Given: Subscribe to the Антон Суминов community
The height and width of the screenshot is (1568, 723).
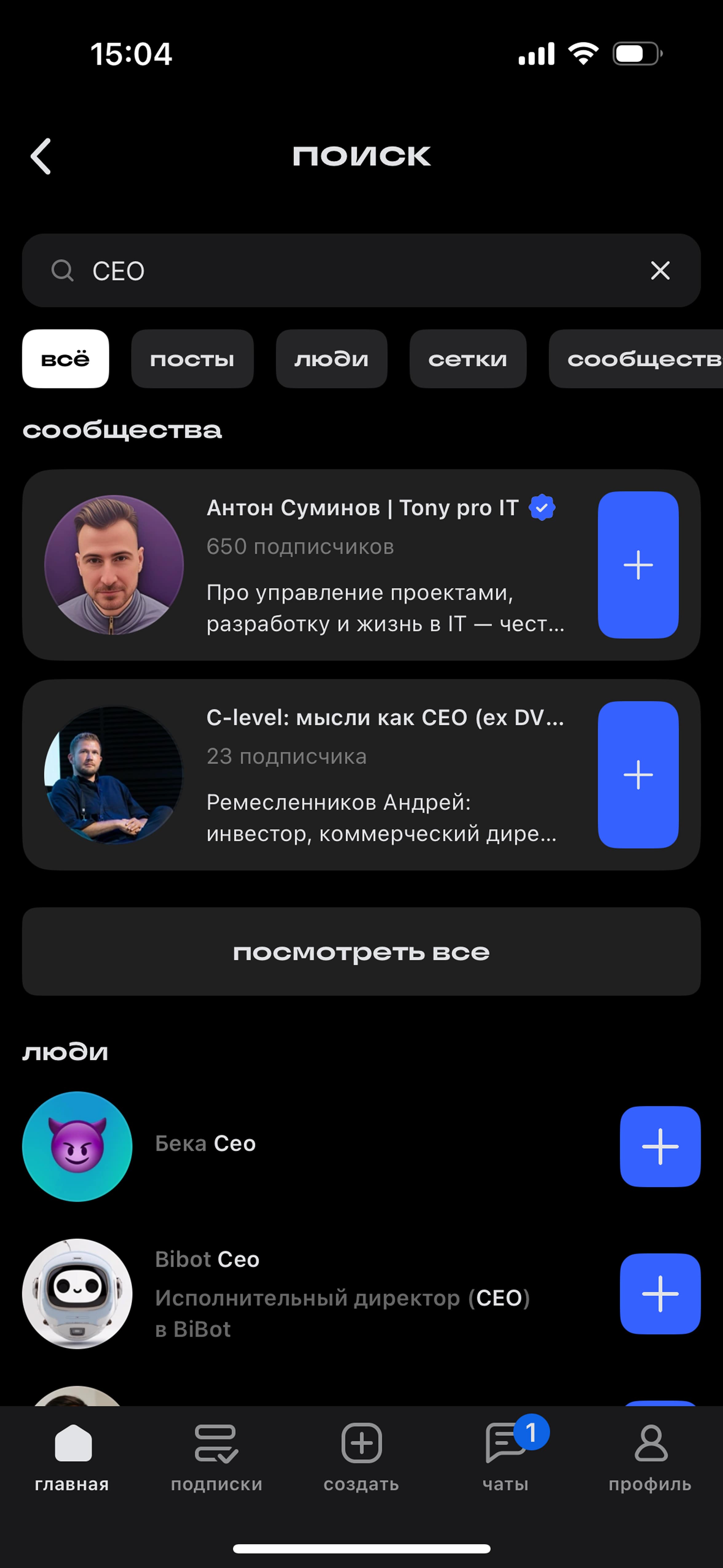Looking at the screenshot, I should click(638, 565).
